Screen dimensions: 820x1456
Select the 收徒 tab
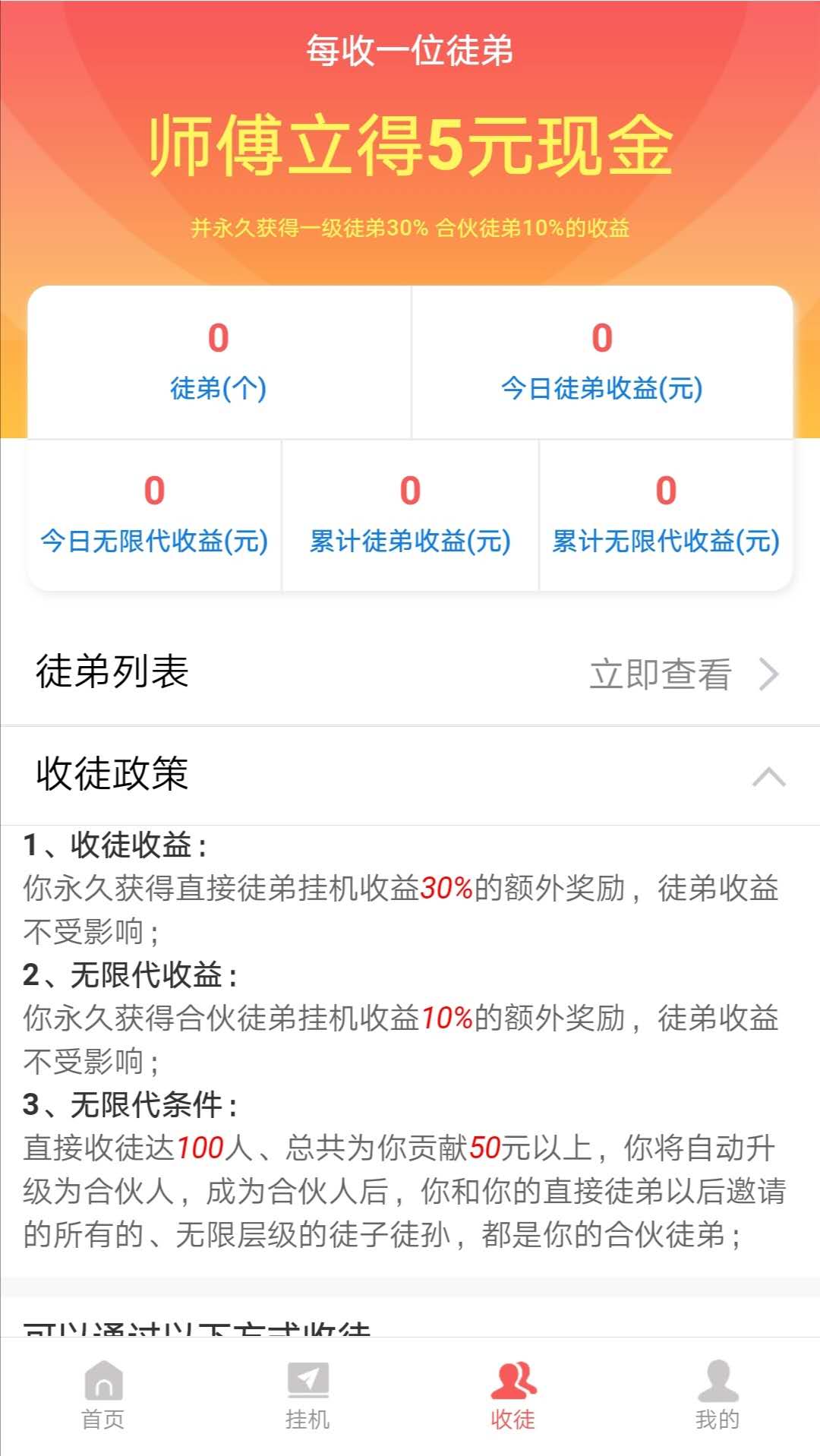pos(513,1396)
